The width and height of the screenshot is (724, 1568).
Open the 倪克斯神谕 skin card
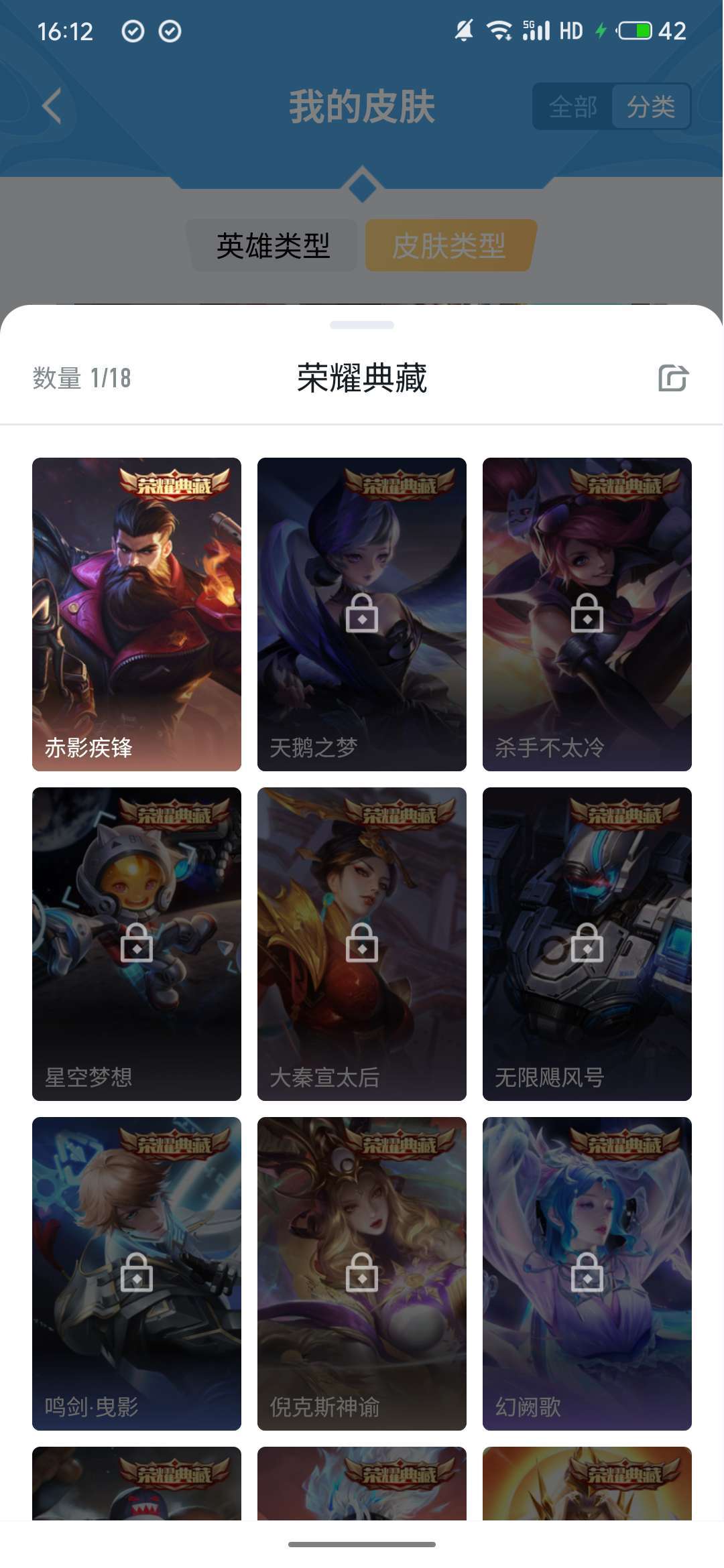(362, 1273)
